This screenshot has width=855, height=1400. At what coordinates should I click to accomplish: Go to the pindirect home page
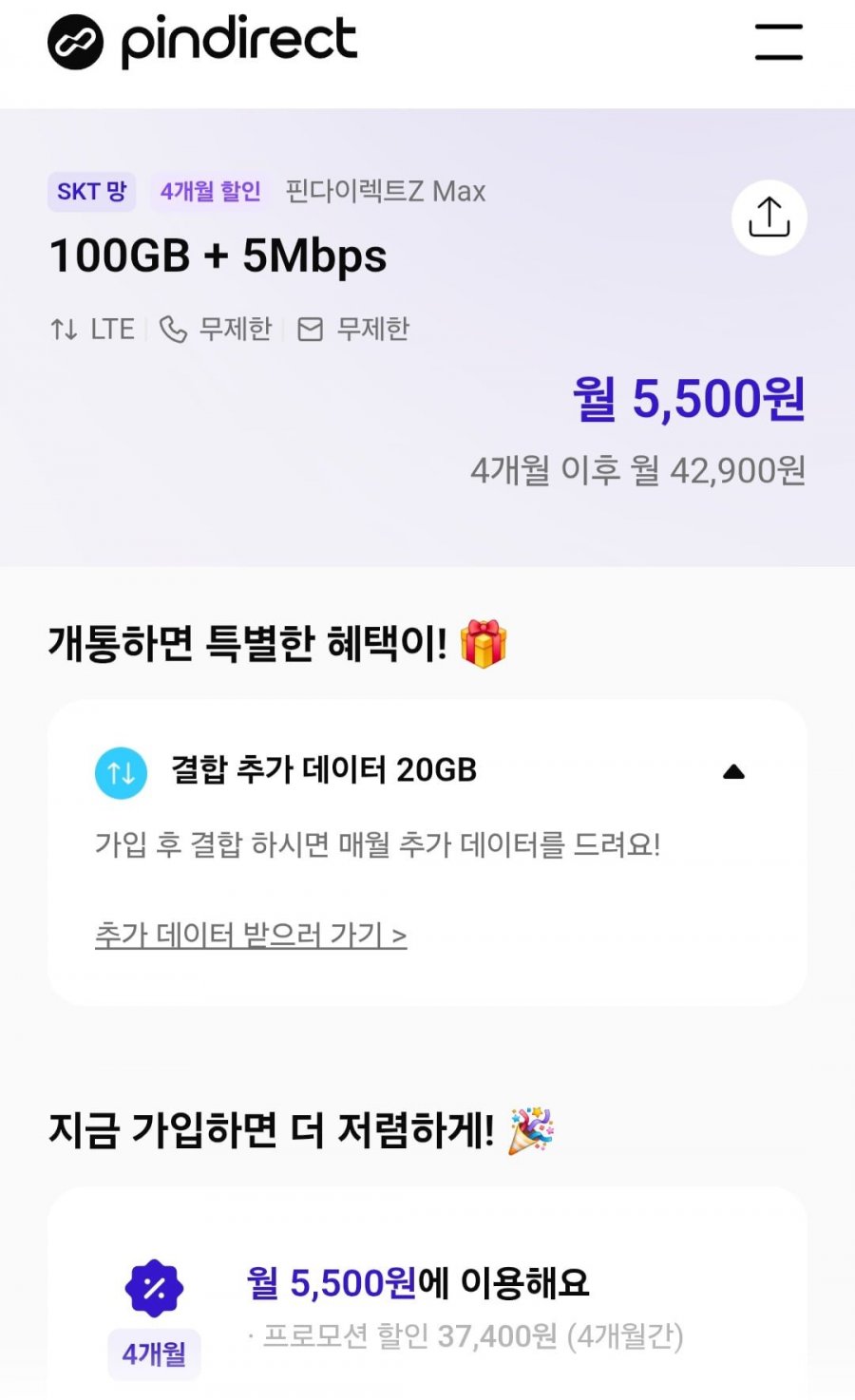[x=202, y=42]
